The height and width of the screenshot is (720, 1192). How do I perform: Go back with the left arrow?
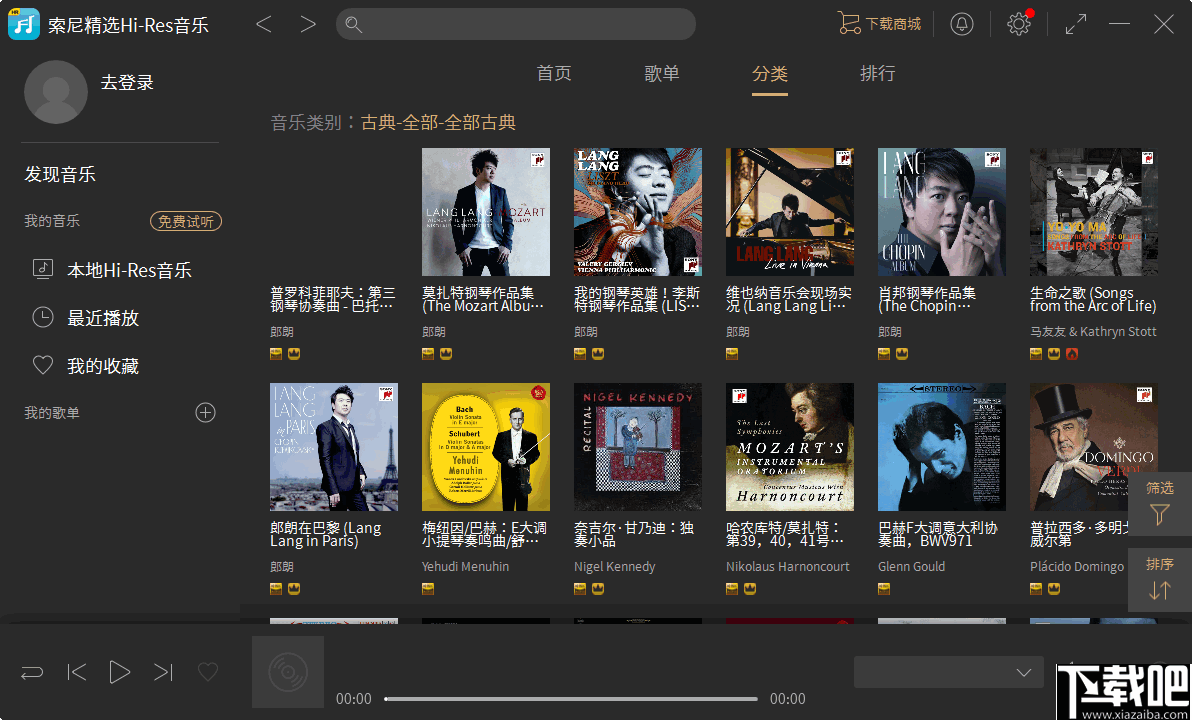coord(264,24)
